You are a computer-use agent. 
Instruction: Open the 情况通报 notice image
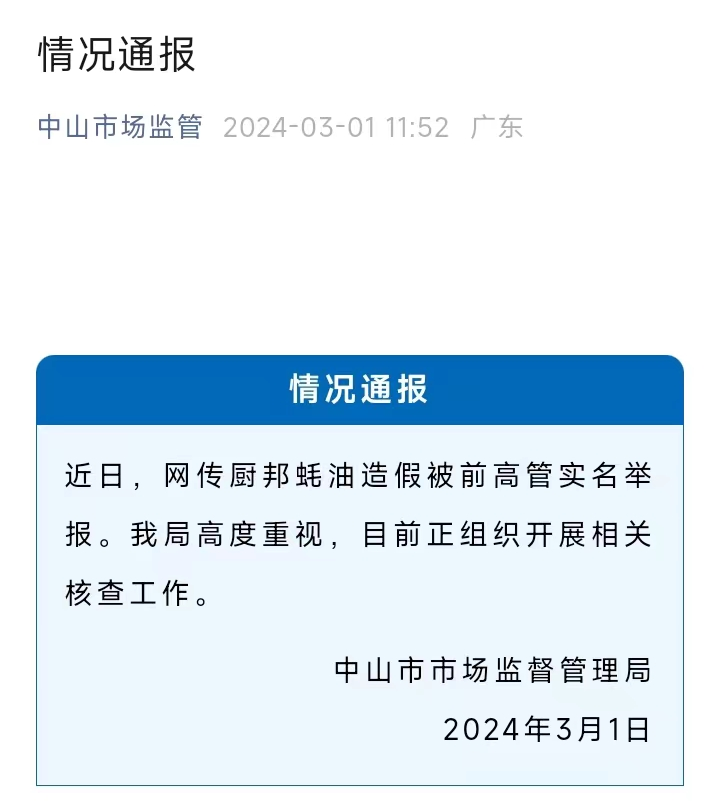[x=360, y=570]
